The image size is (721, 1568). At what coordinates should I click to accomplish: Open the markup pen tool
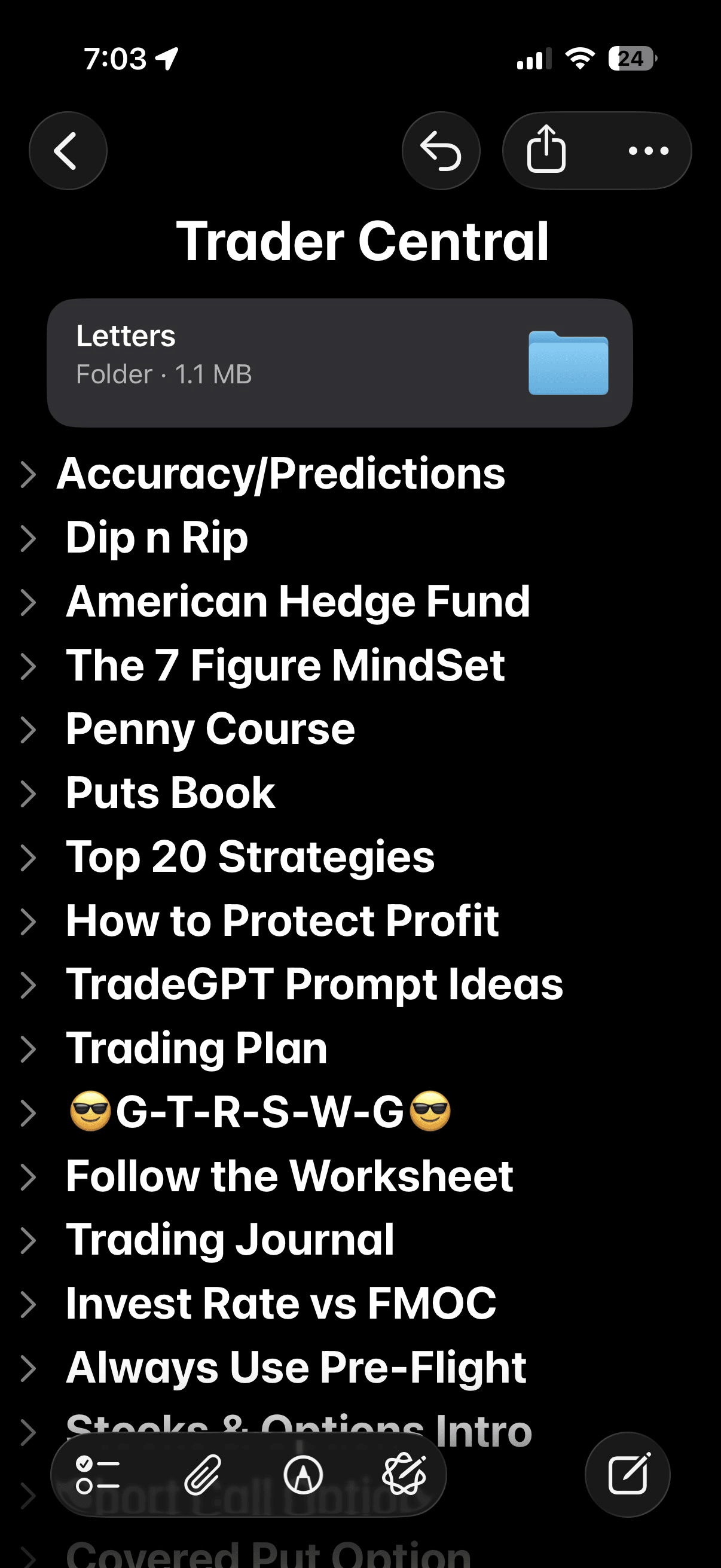(303, 1475)
